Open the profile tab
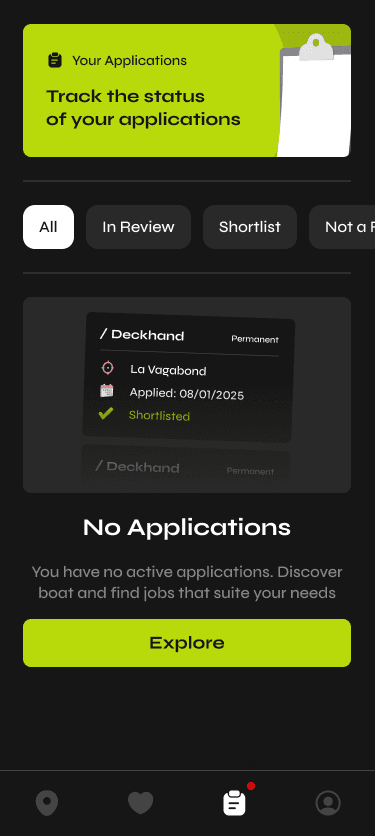Image resolution: width=375 pixels, height=836 pixels. 328,803
